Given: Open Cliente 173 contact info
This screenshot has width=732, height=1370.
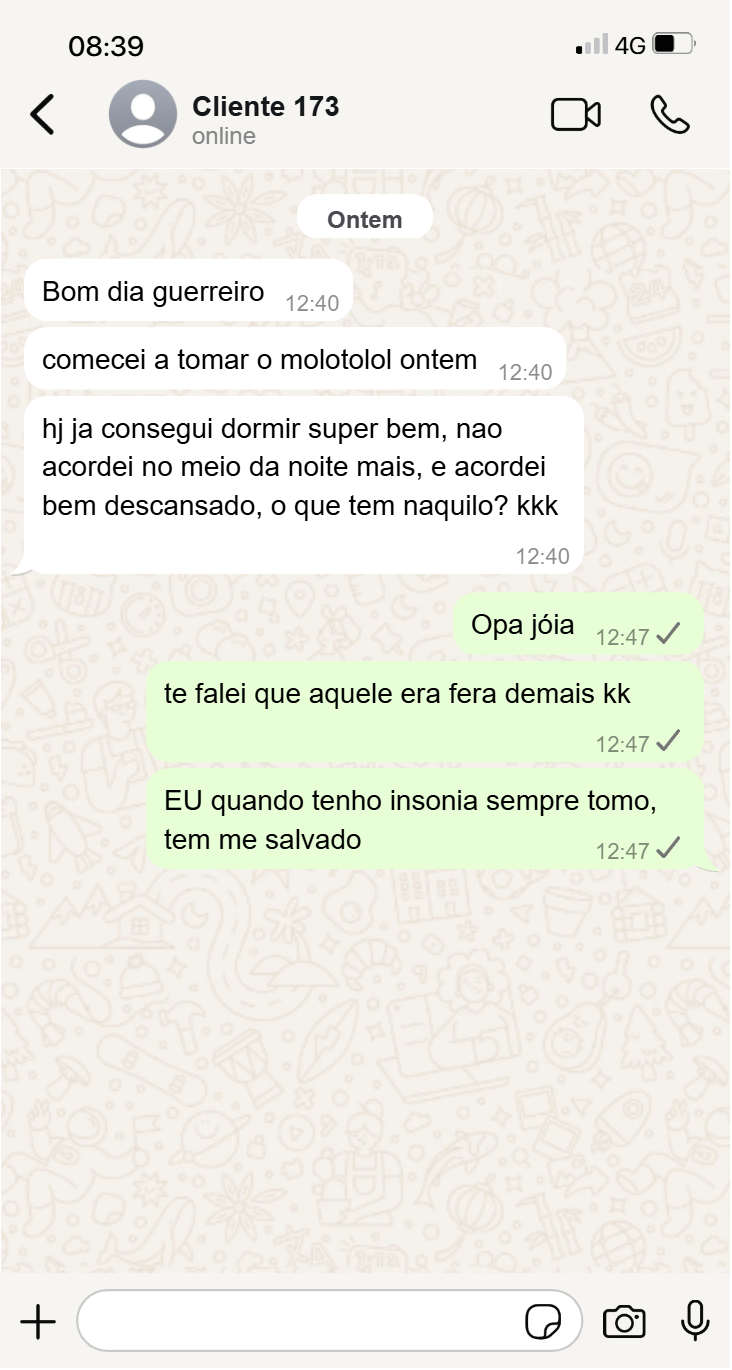Looking at the screenshot, I should tap(265, 118).
